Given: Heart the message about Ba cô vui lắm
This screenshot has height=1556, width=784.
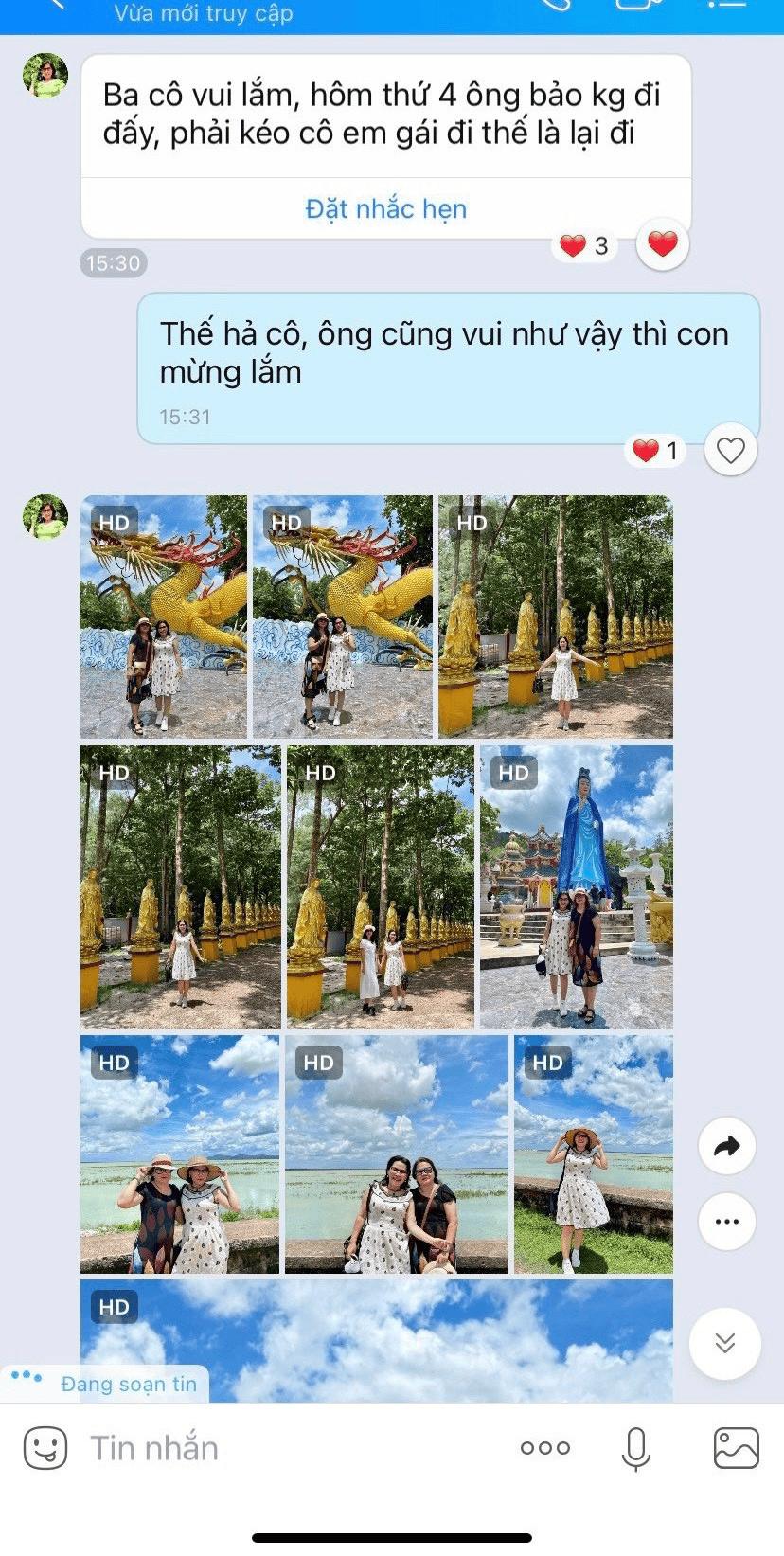Looking at the screenshot, I should (x=662, y=244).
